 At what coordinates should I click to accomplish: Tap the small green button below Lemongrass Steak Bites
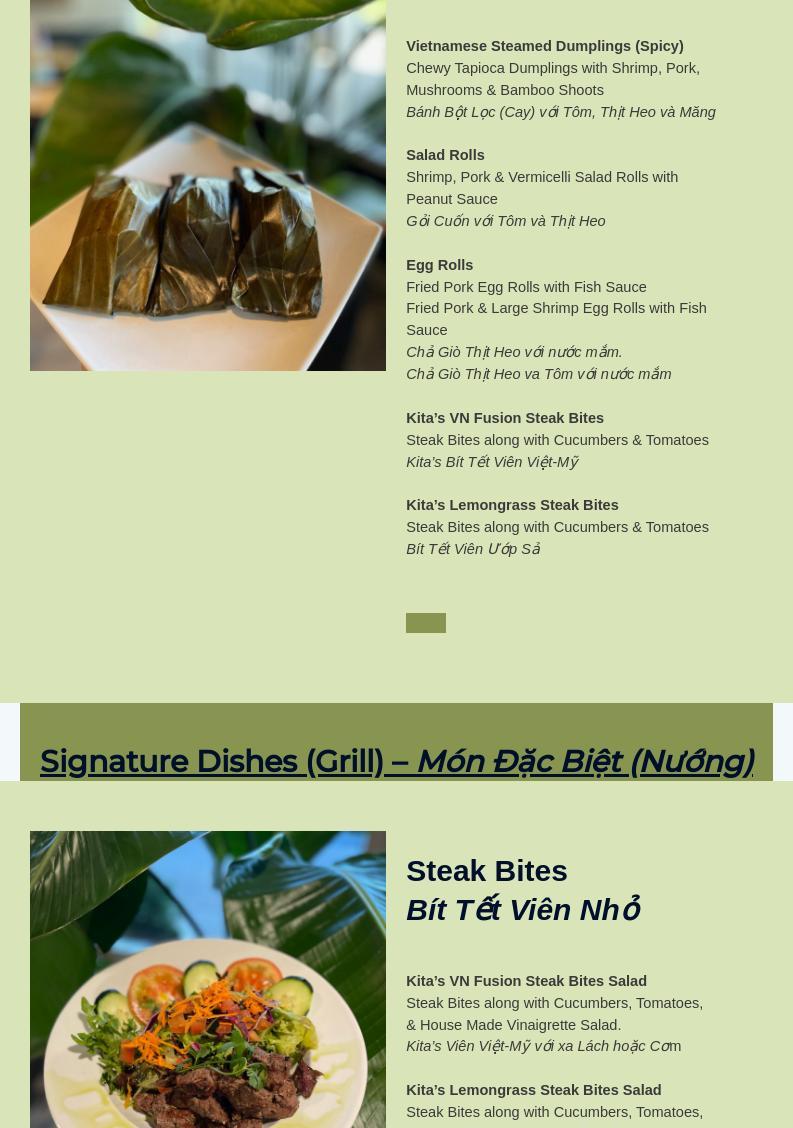426,623
